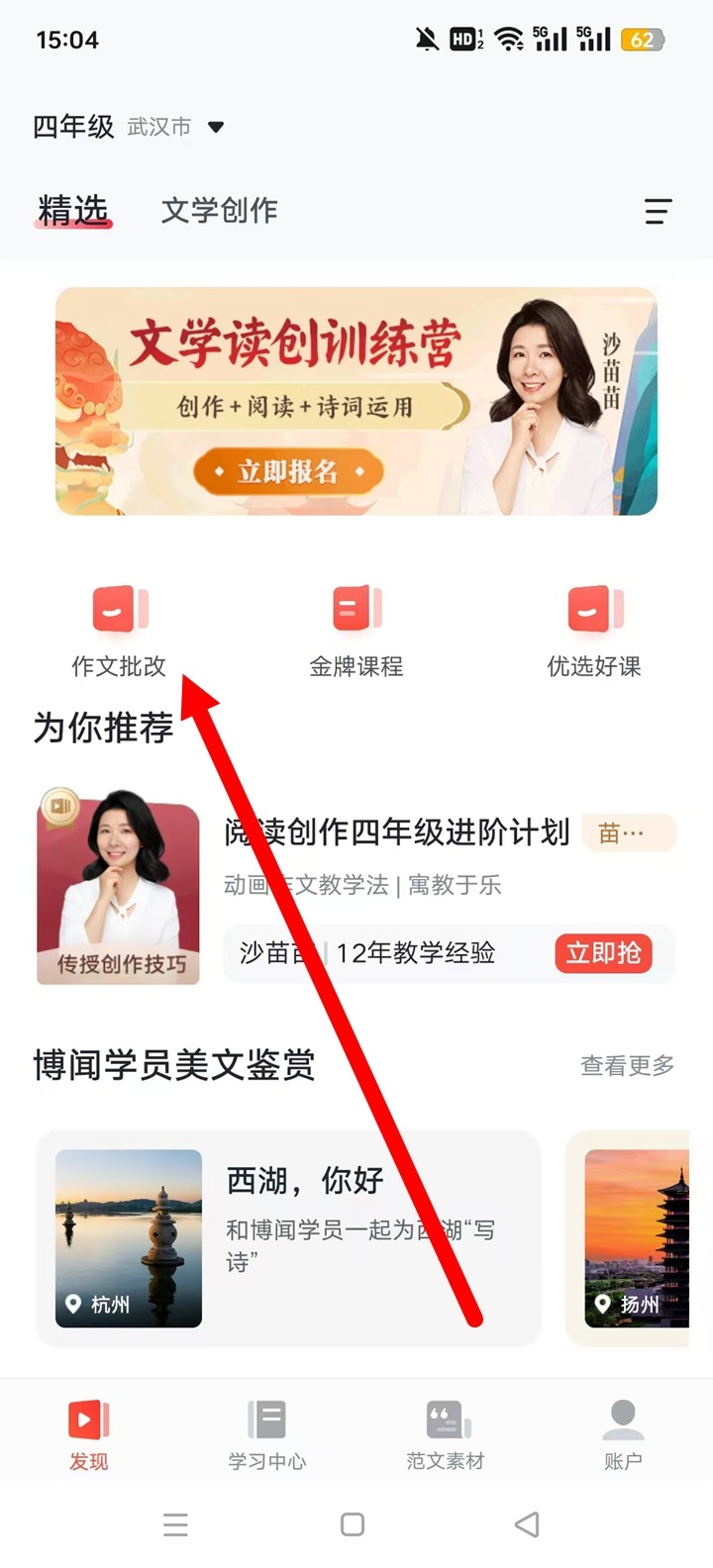The height and width of the screenshot is (1568, 713).
Task: Open the 文学读创训练营 banner
Action: click(356, 401)
